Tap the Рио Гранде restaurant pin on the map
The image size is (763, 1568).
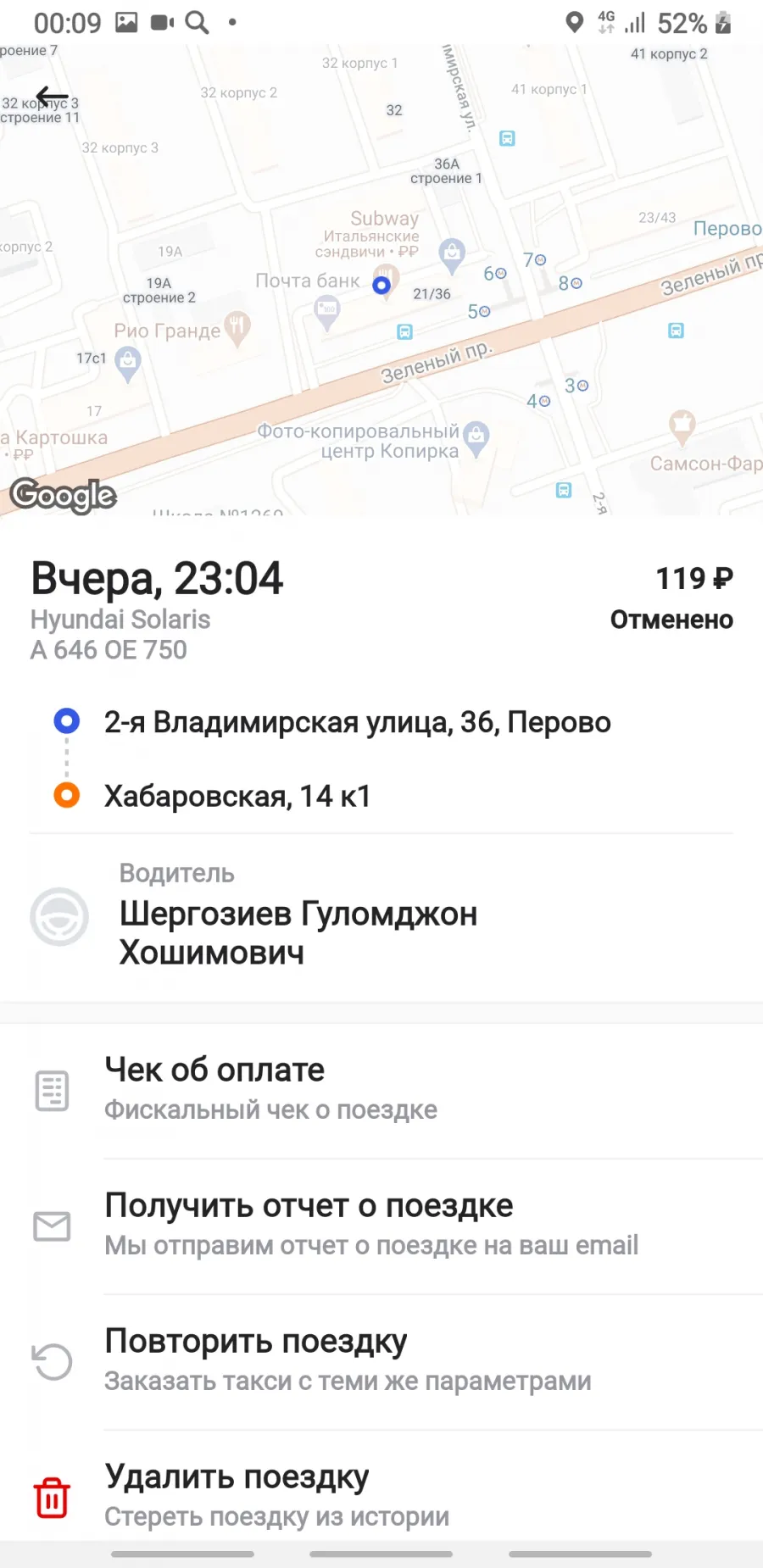click(237, 329)
